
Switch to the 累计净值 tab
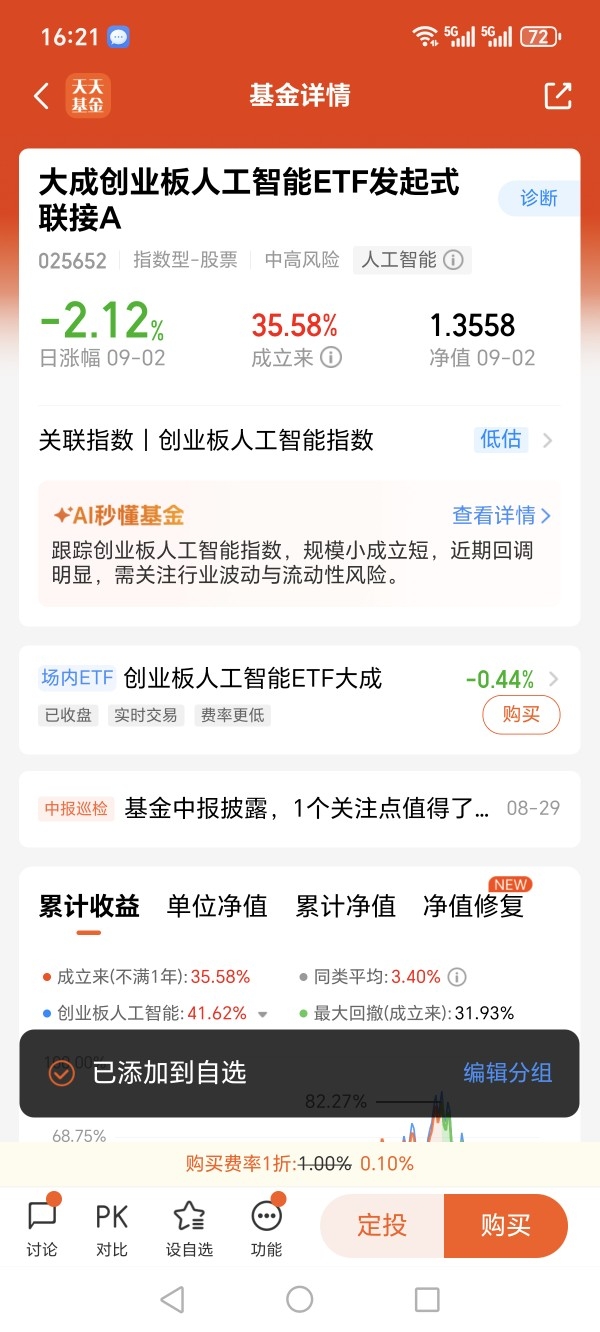pyautogui.click(x=345, y=906)
